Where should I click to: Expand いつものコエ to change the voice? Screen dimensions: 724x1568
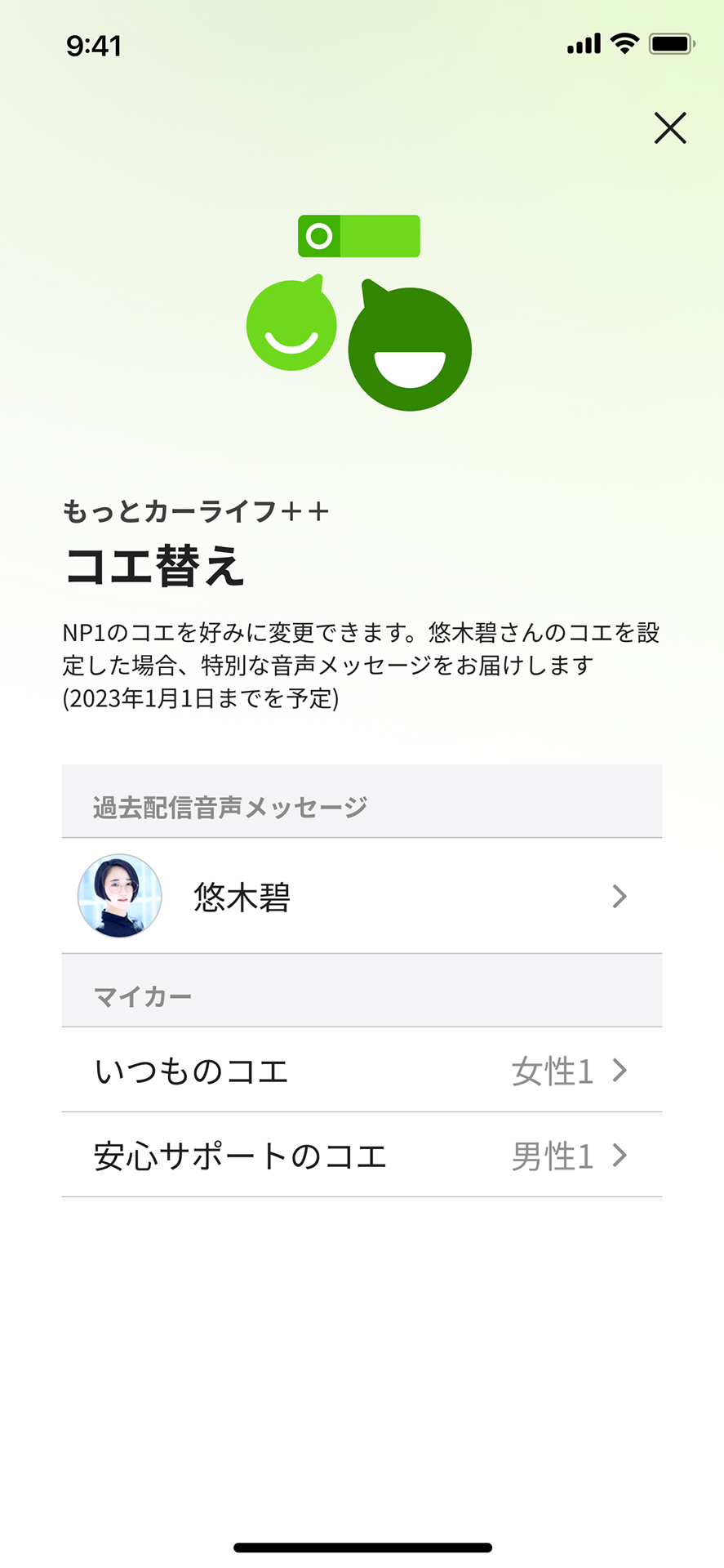pos(362,1071)
